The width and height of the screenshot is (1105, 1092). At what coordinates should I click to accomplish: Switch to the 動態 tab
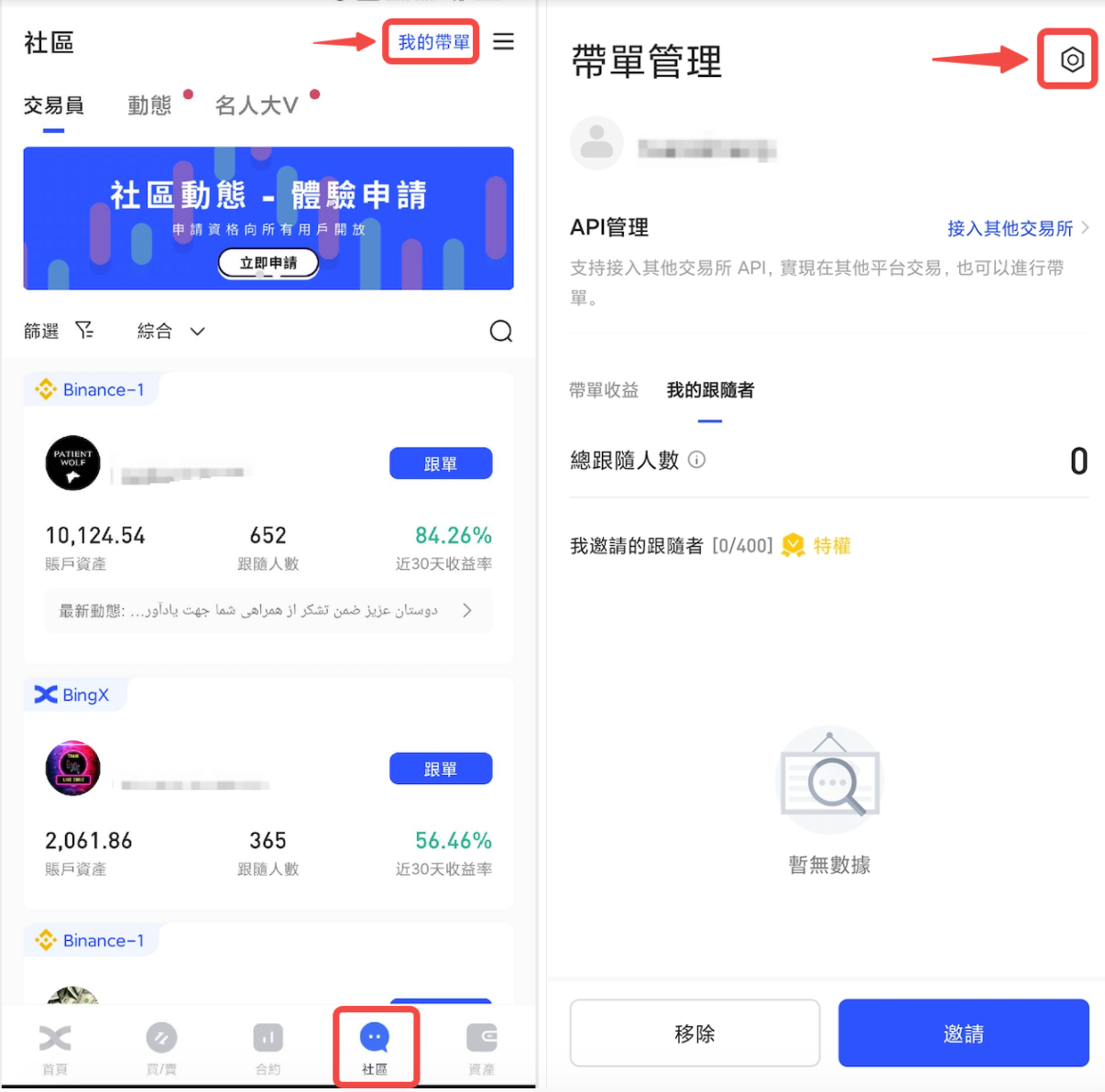[x=149, y=106]
